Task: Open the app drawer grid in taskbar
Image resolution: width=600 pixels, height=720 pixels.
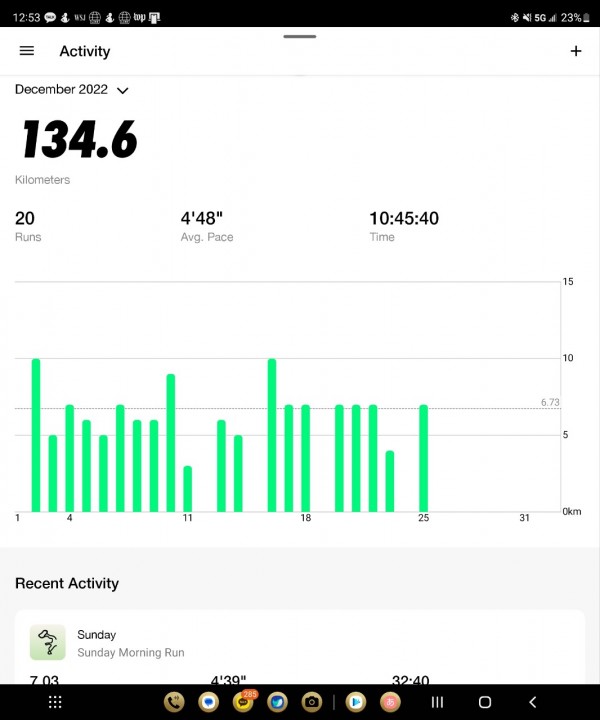Action: coord(55,702)
